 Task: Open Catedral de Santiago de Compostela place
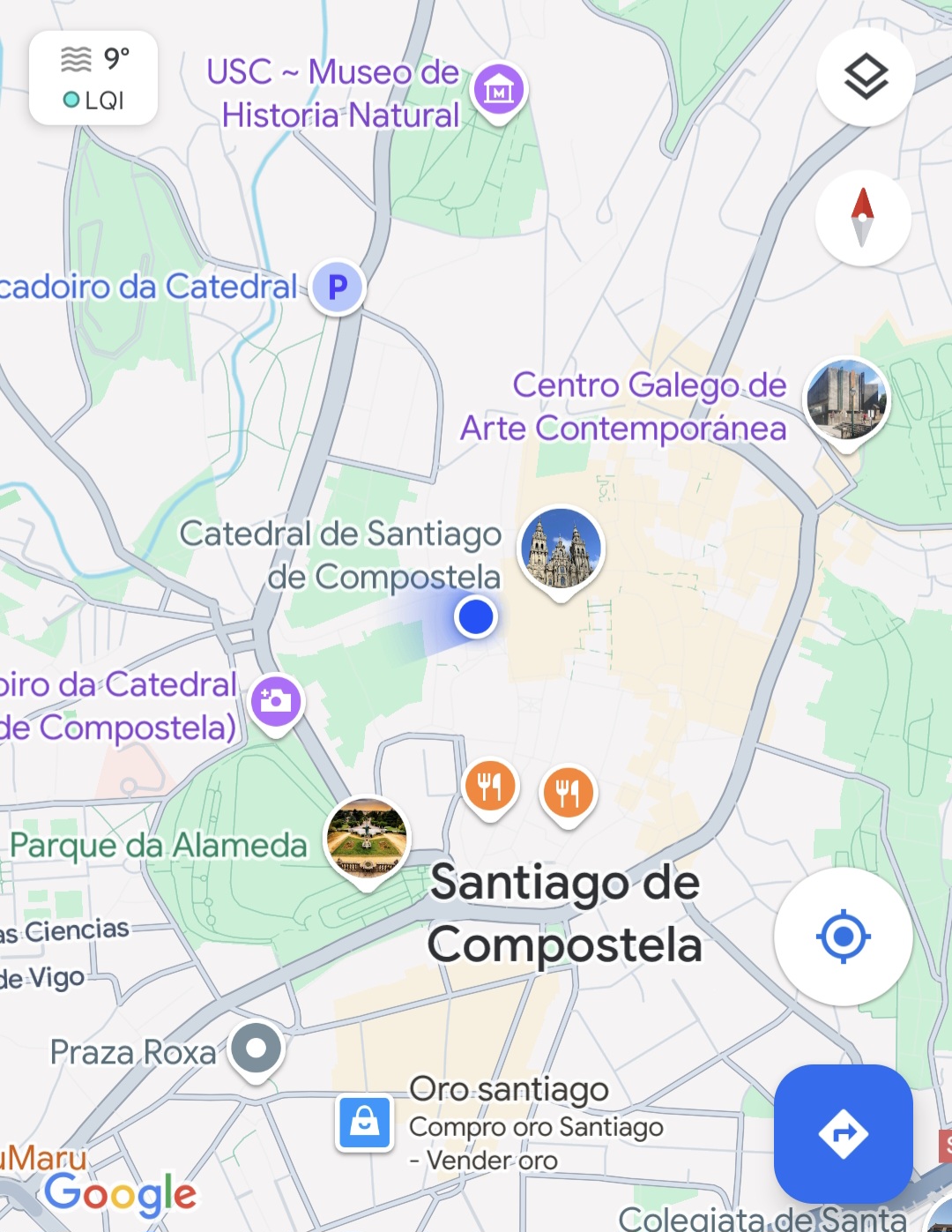click(x=561, y=549)
